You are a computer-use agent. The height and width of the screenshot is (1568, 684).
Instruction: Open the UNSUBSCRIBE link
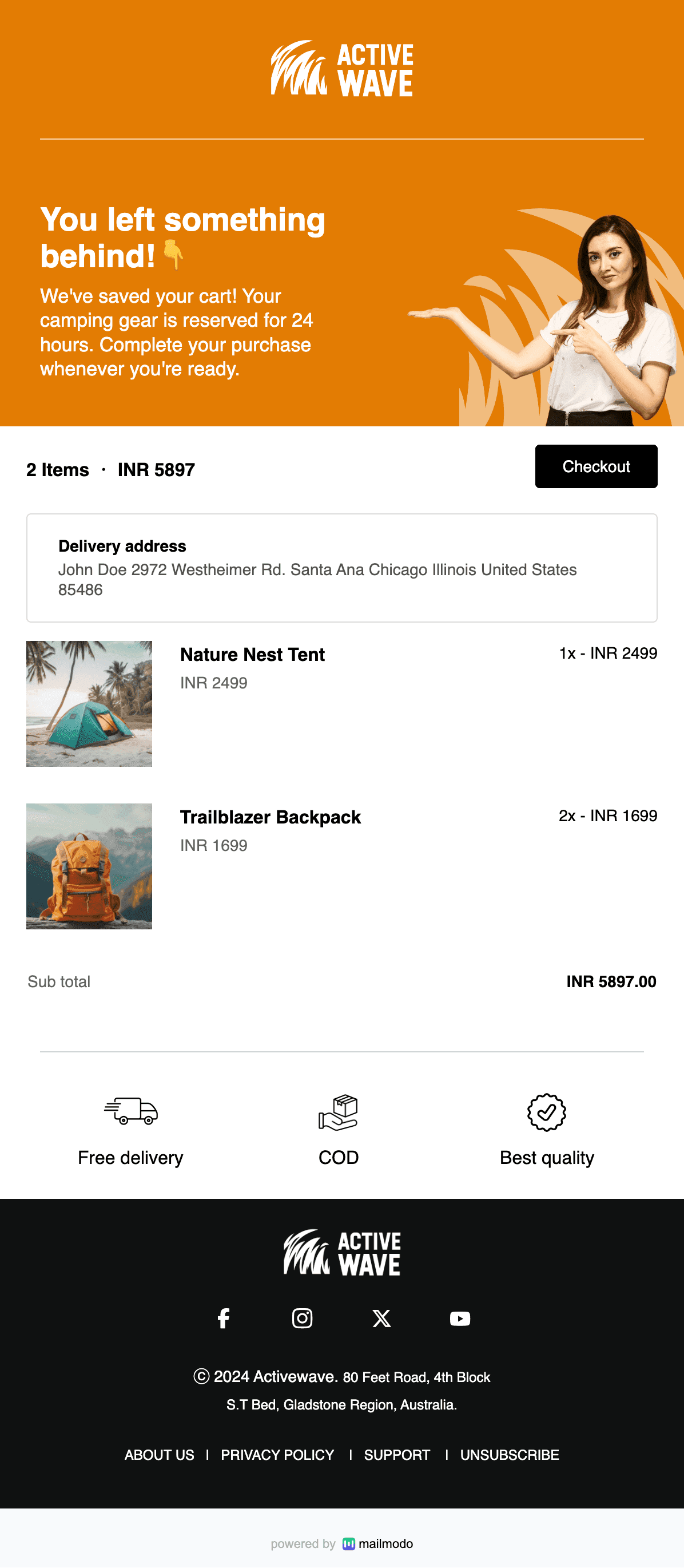click(x=510, y=1455)
